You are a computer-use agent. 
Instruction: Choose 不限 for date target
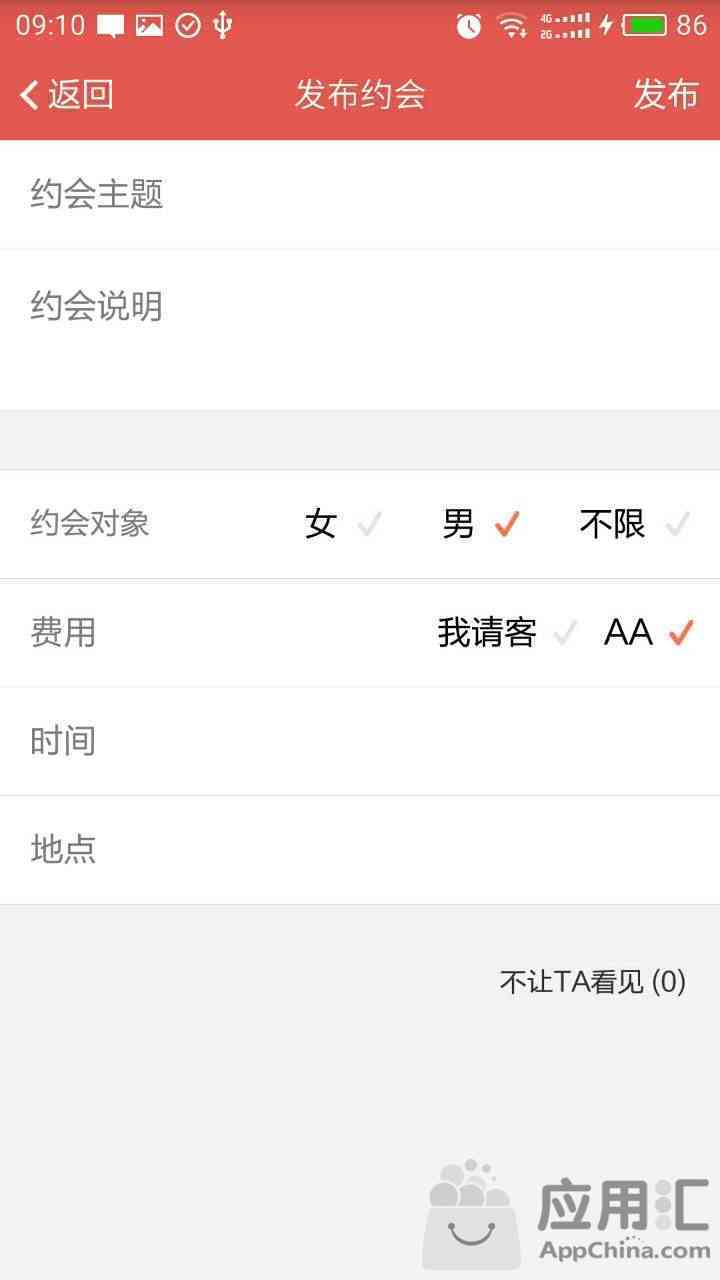[635, 524]
